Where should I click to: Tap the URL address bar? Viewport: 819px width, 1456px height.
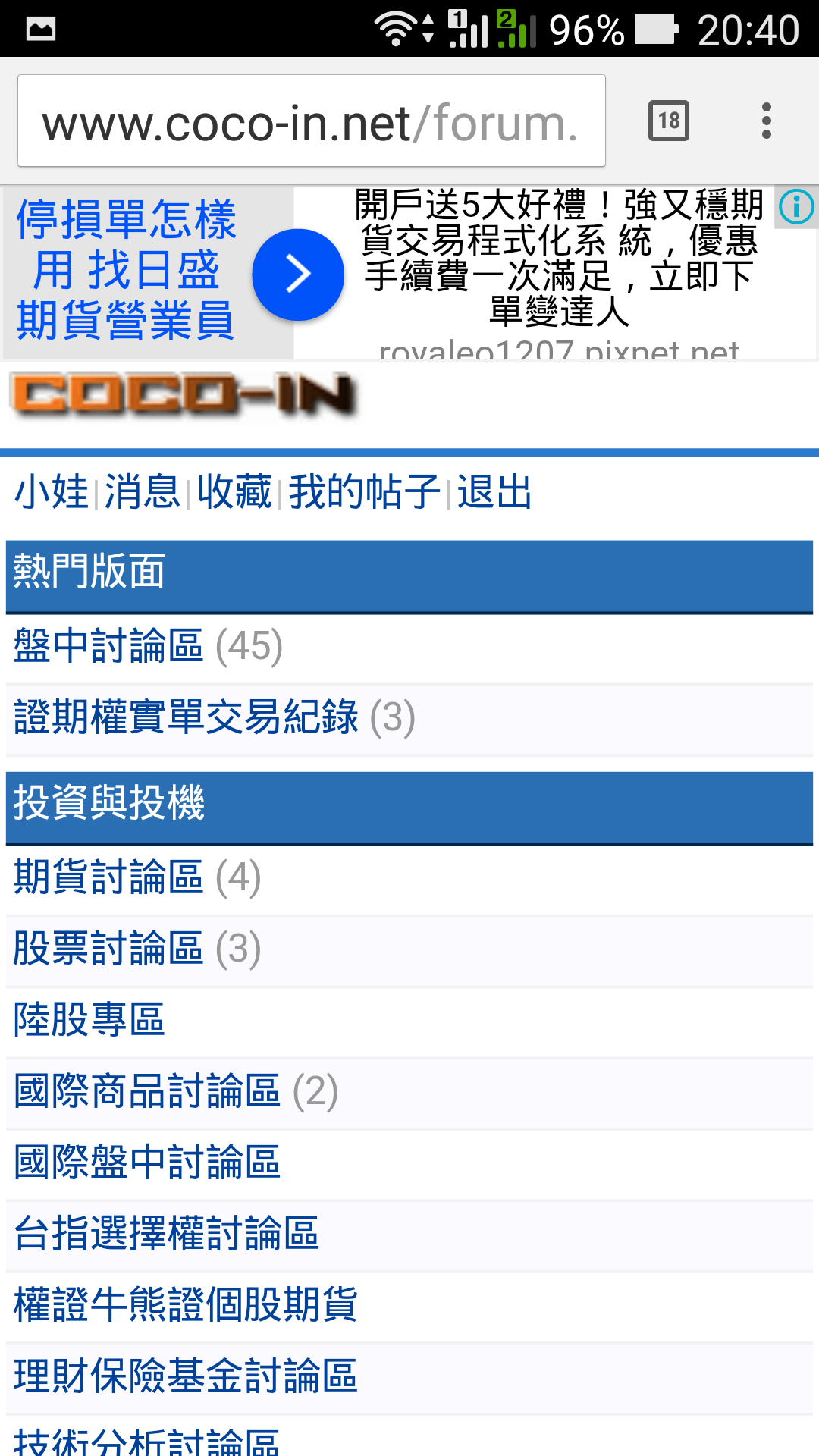coord(311,121)
